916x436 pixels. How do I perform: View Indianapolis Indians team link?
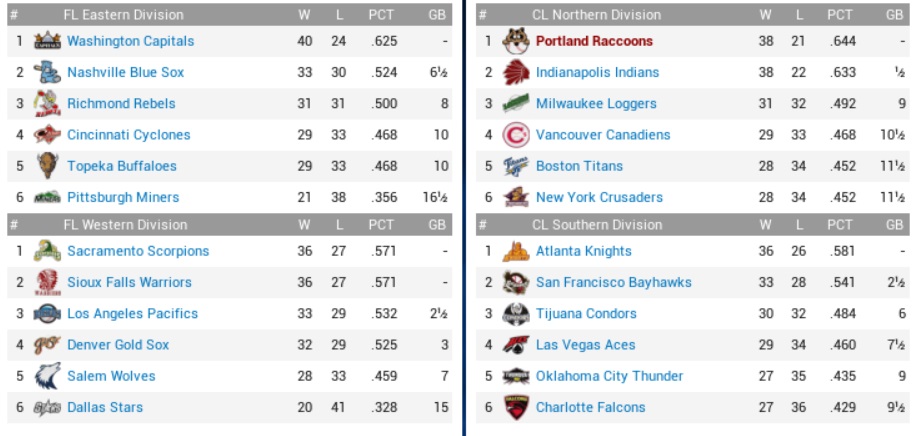[597, 72]
